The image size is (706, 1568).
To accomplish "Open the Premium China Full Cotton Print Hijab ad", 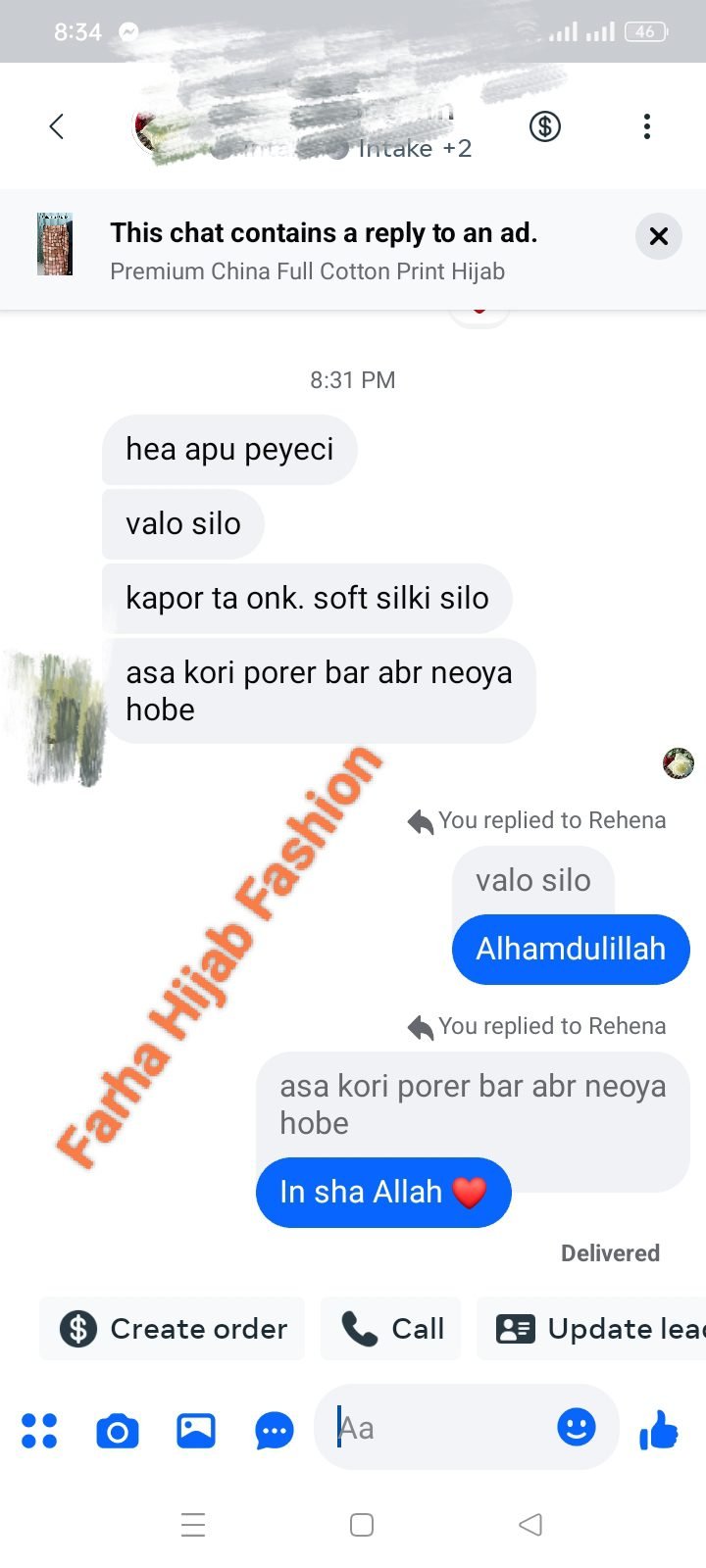I will coord(306,252).
